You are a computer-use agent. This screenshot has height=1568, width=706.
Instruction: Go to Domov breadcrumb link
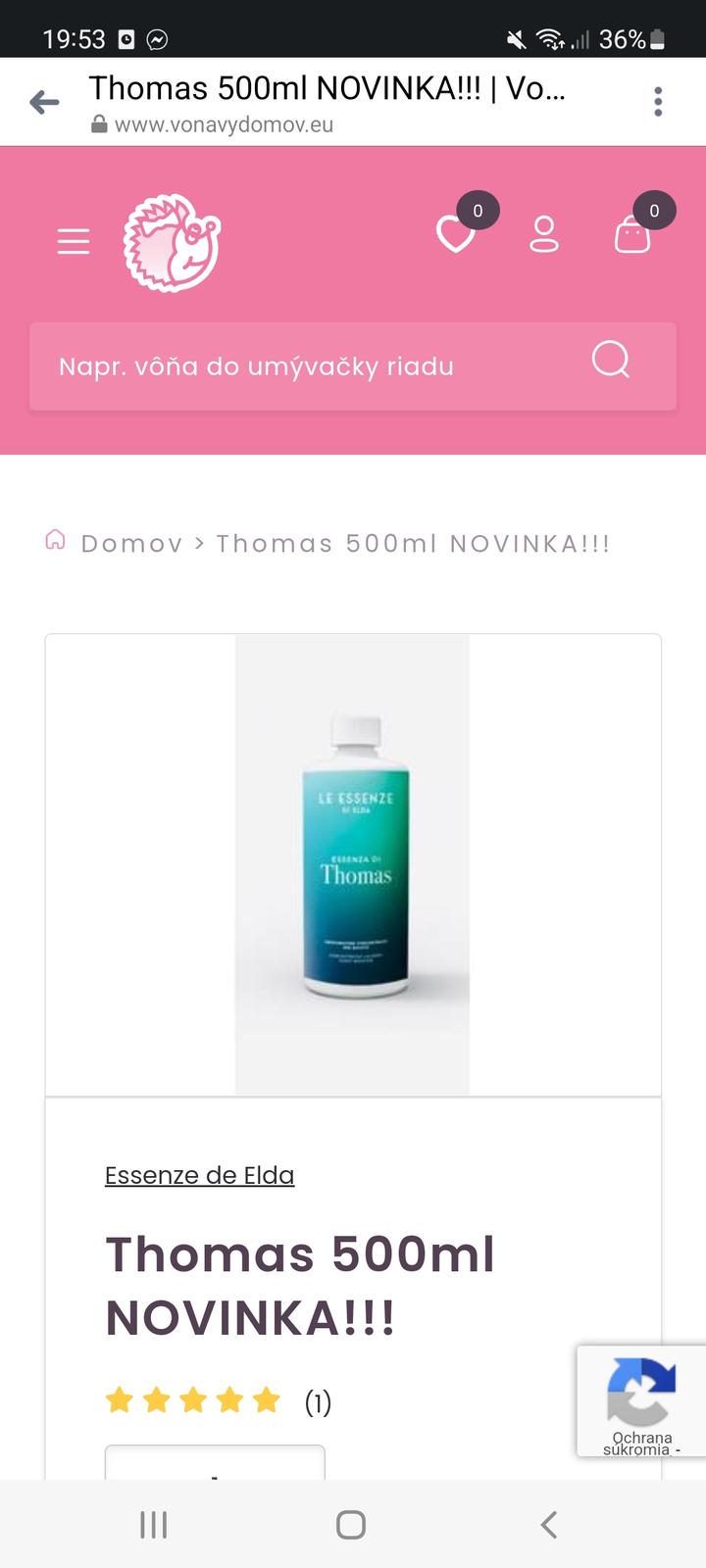[131, 544]
